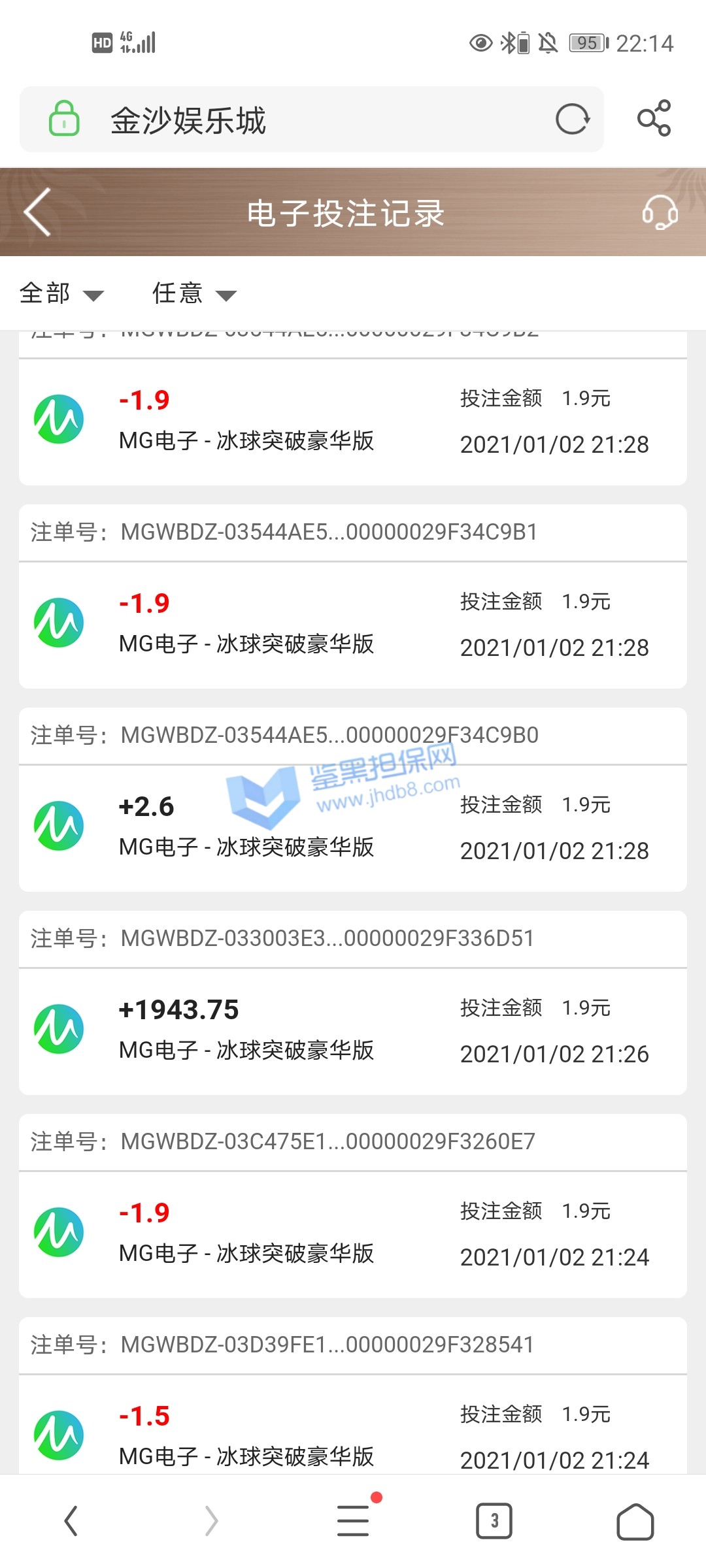Share this page via the share icon
This screenshot has height=1568, width=706.
tap(654, 118)
